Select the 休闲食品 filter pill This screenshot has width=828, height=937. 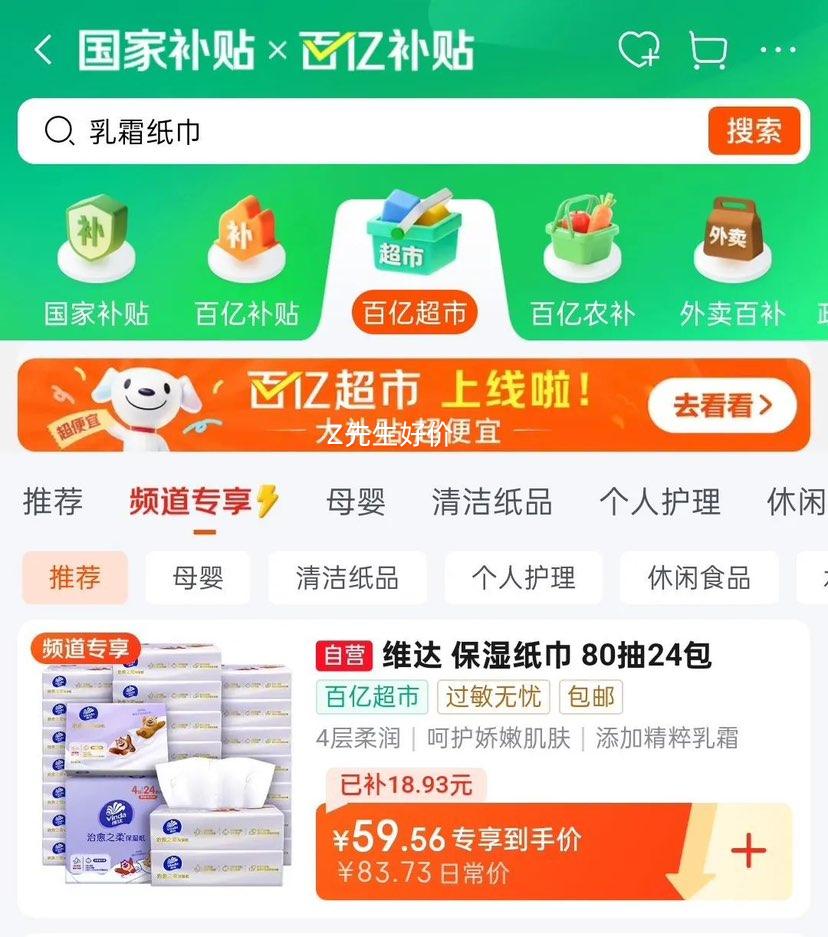pyautogui.click(x=699, y=578)
